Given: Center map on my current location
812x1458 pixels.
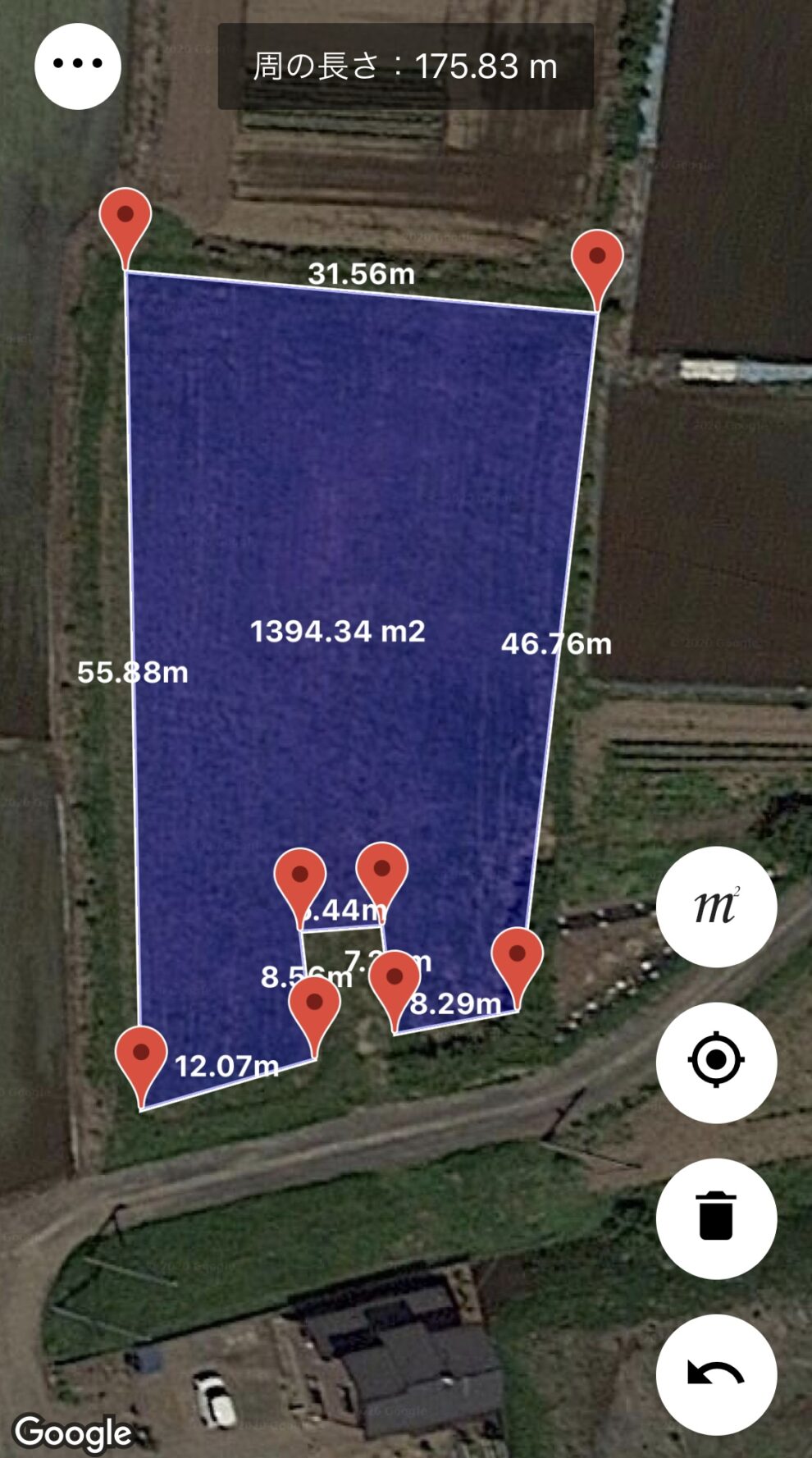Looking at the screenshot, I should click(716, 1062).
